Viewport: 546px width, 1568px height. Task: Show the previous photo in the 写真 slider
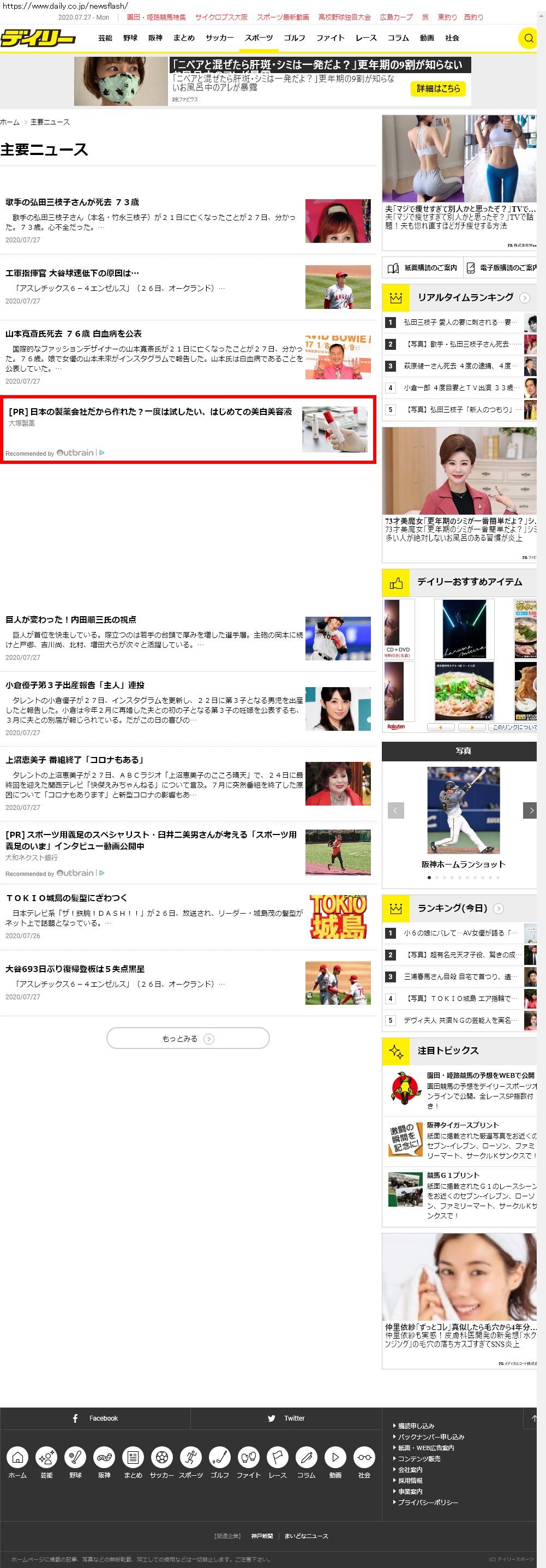(x=396, y=810)
